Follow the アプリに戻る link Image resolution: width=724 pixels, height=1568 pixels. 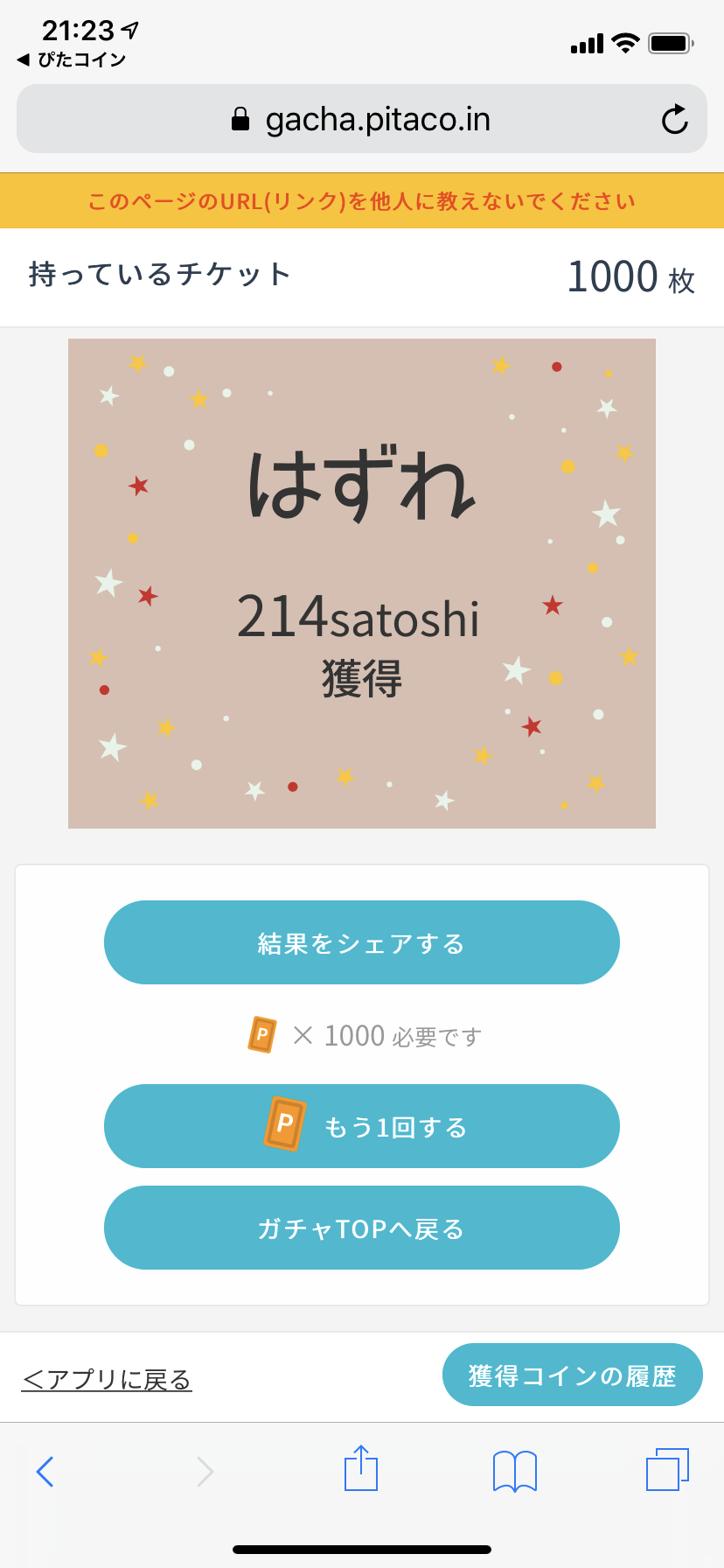tap(107, 1380)
